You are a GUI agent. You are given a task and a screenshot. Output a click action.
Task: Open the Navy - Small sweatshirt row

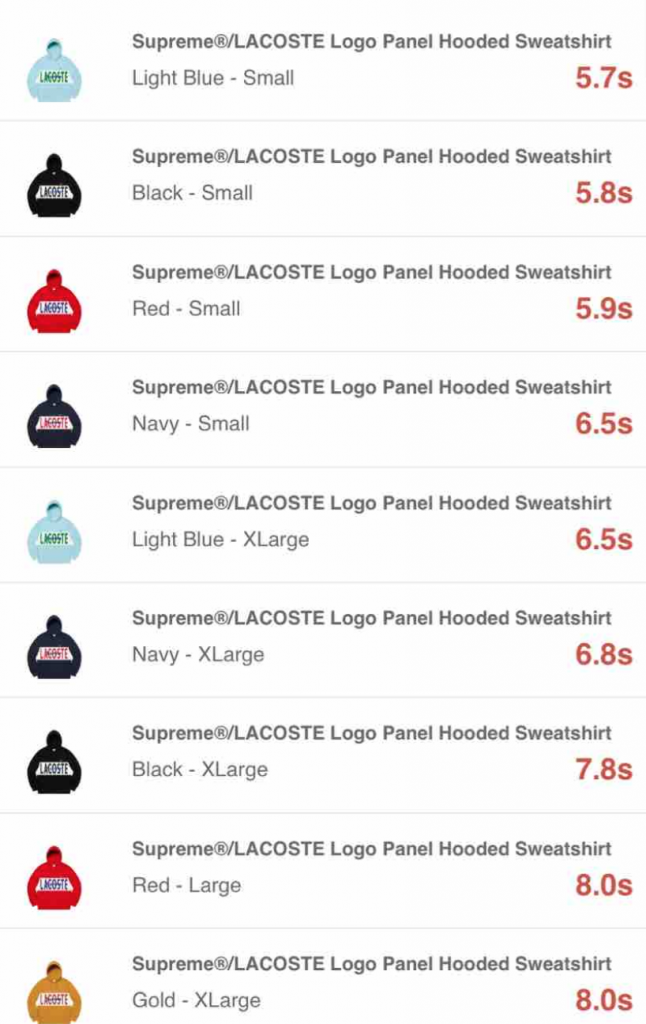coord(323,407)
